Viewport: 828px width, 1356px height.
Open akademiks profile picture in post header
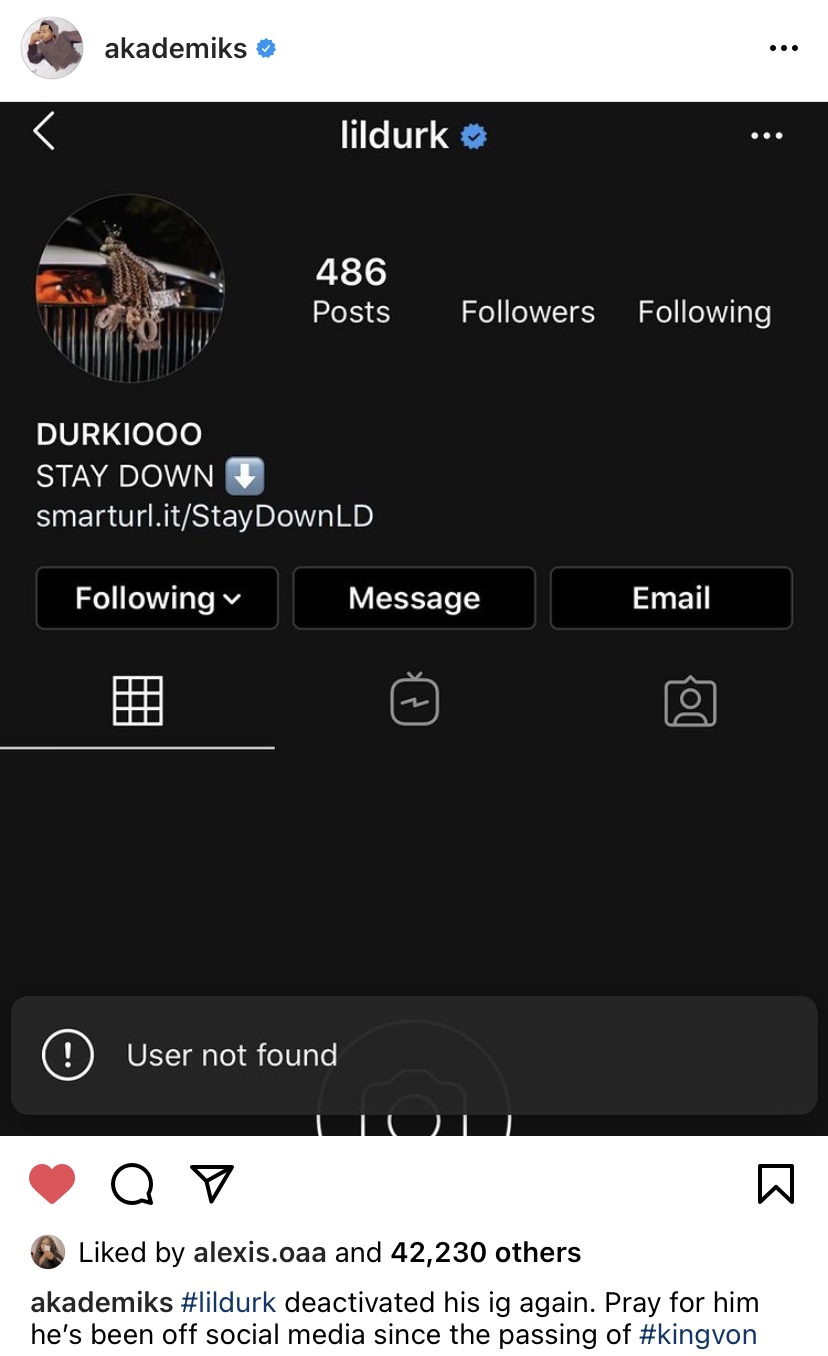pos(52,48)
